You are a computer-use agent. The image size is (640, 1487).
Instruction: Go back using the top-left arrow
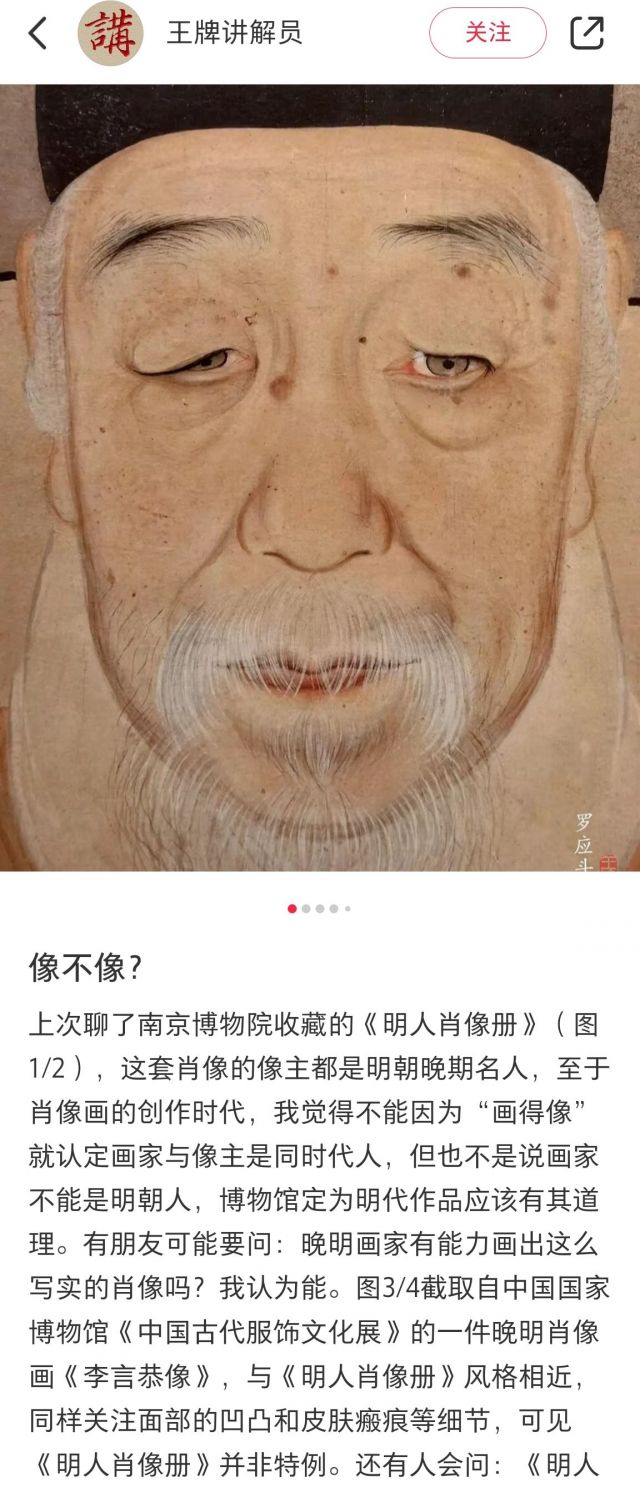(38, 33)
